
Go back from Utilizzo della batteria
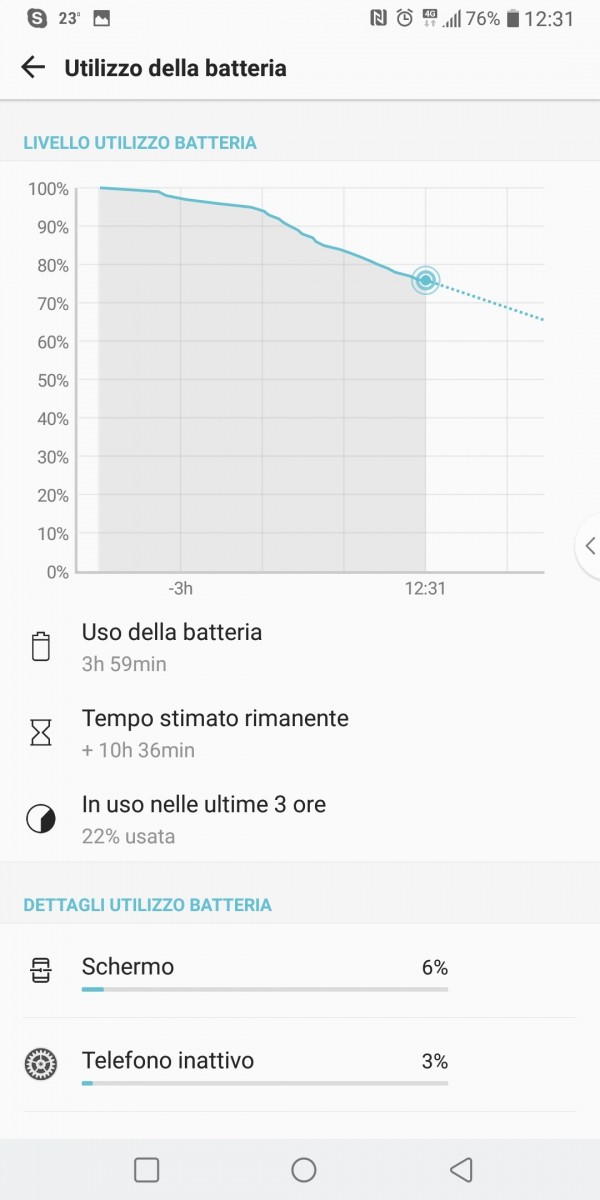[x=33, y=67]
